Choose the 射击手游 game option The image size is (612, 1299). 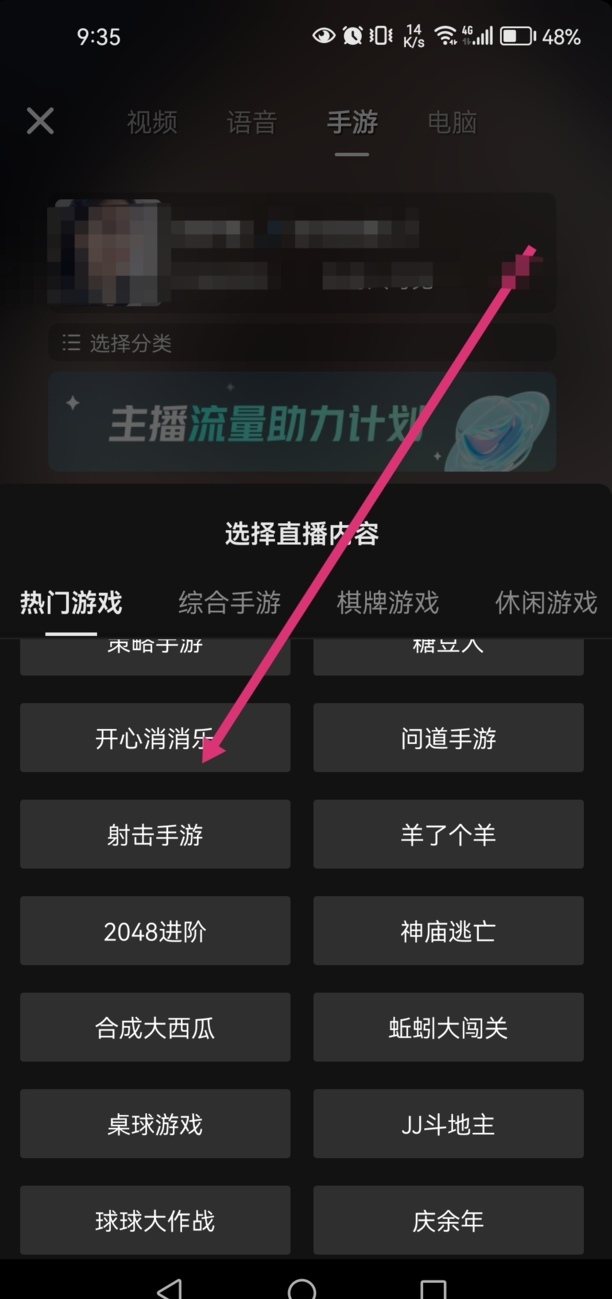coord(155,834)
